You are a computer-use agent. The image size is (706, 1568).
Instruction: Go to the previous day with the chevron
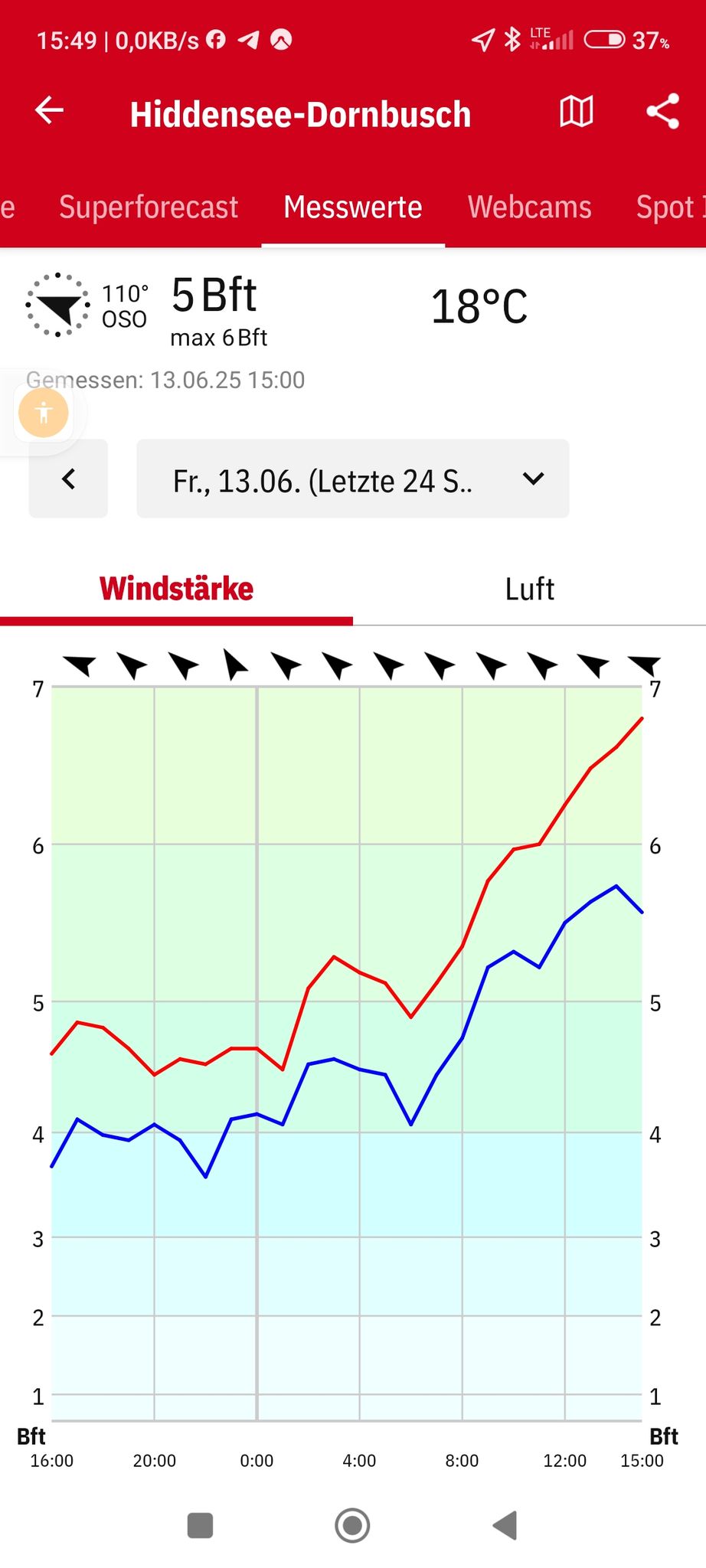tap(68, 479)
